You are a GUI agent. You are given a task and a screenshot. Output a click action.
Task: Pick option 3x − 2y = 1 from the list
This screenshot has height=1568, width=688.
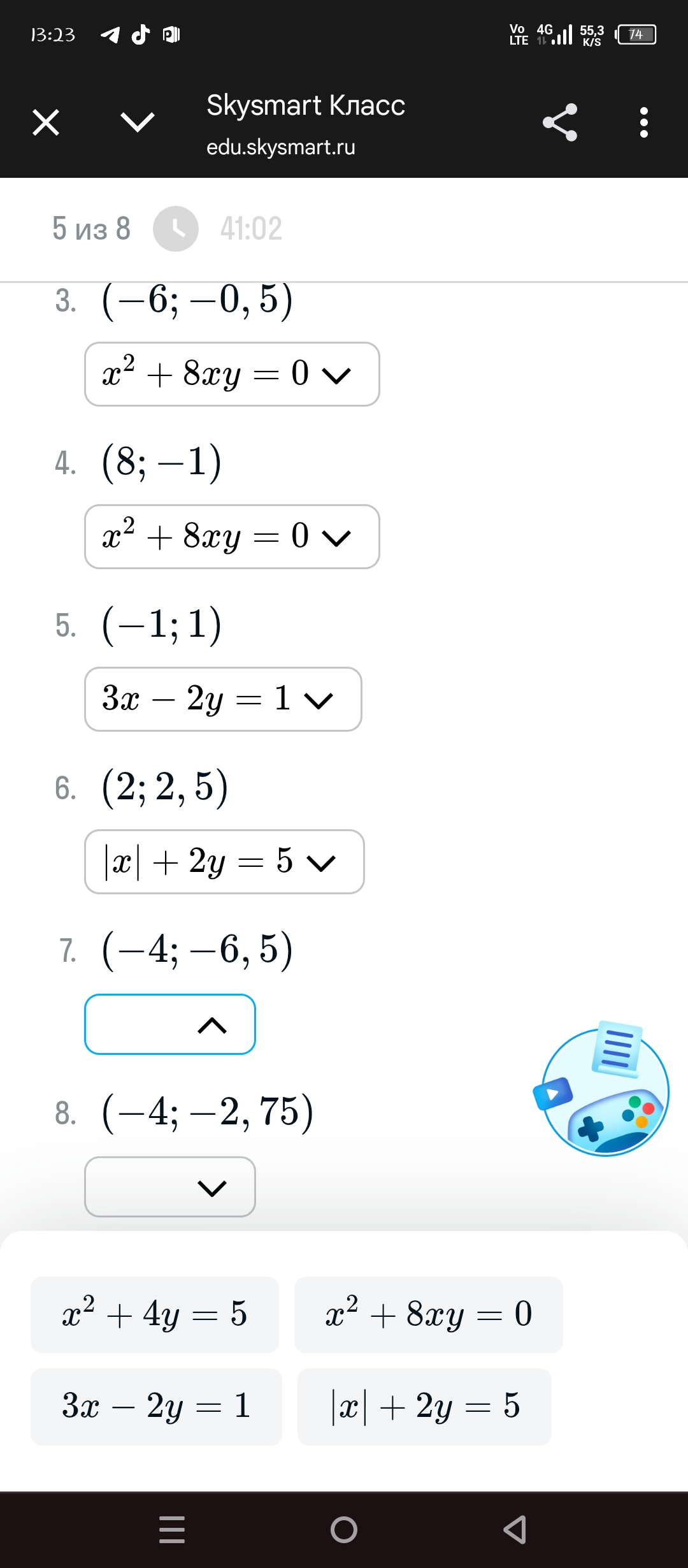click(x=156, y=1407)
